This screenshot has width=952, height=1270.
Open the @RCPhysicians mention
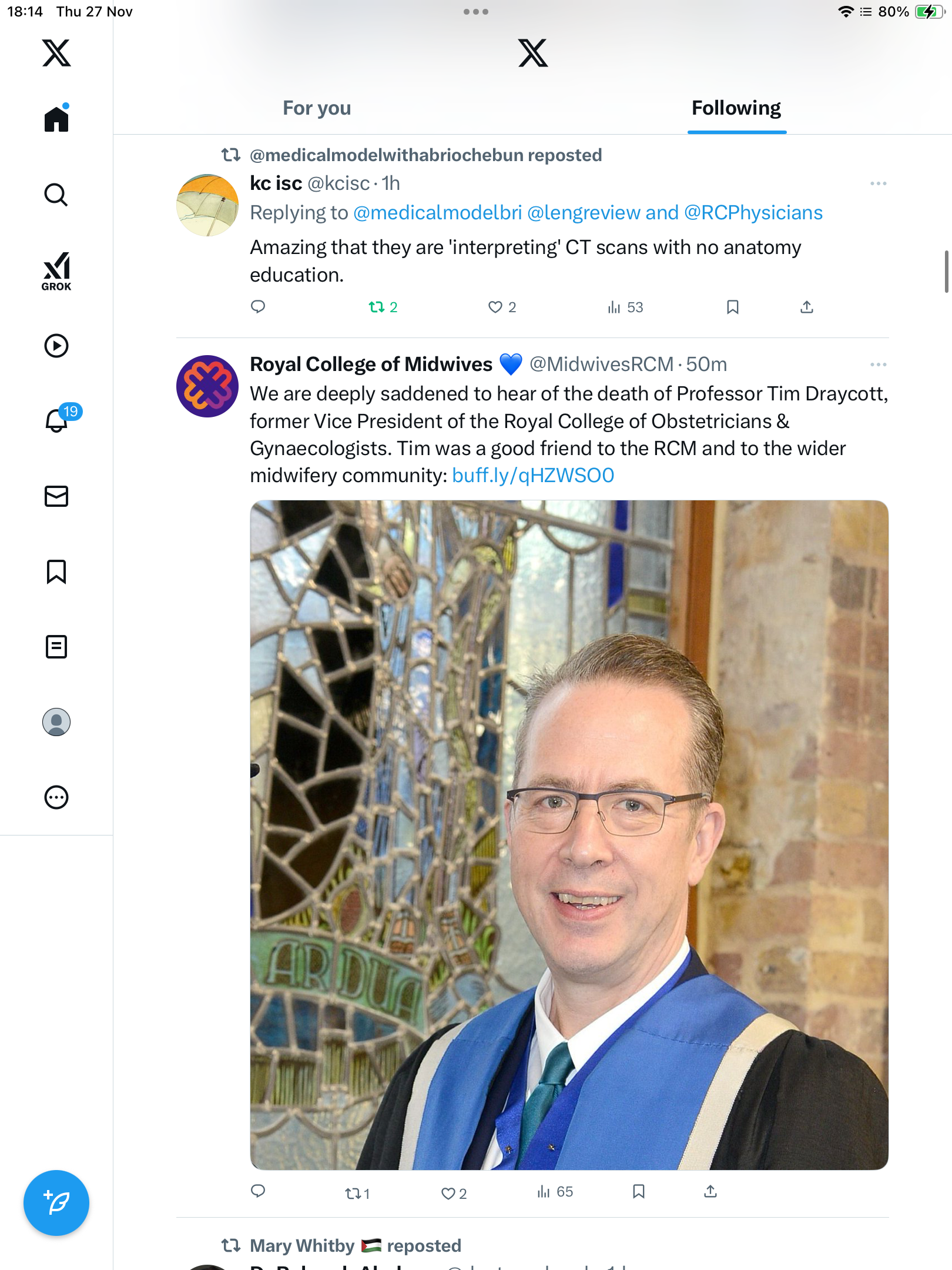[753, 213]
